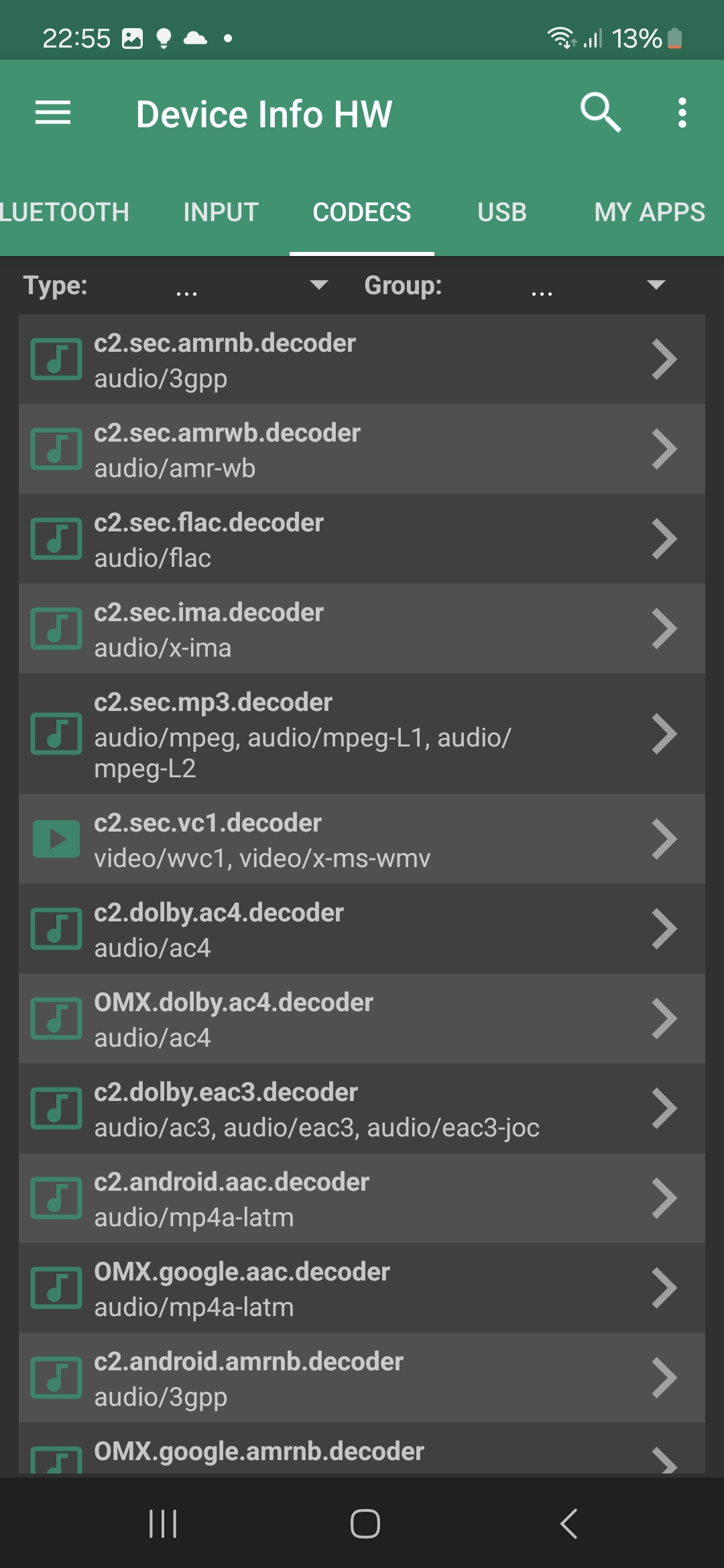Expand the Type filter dropdown
The height and width of the screenshot is (1568, 724).
248,286
